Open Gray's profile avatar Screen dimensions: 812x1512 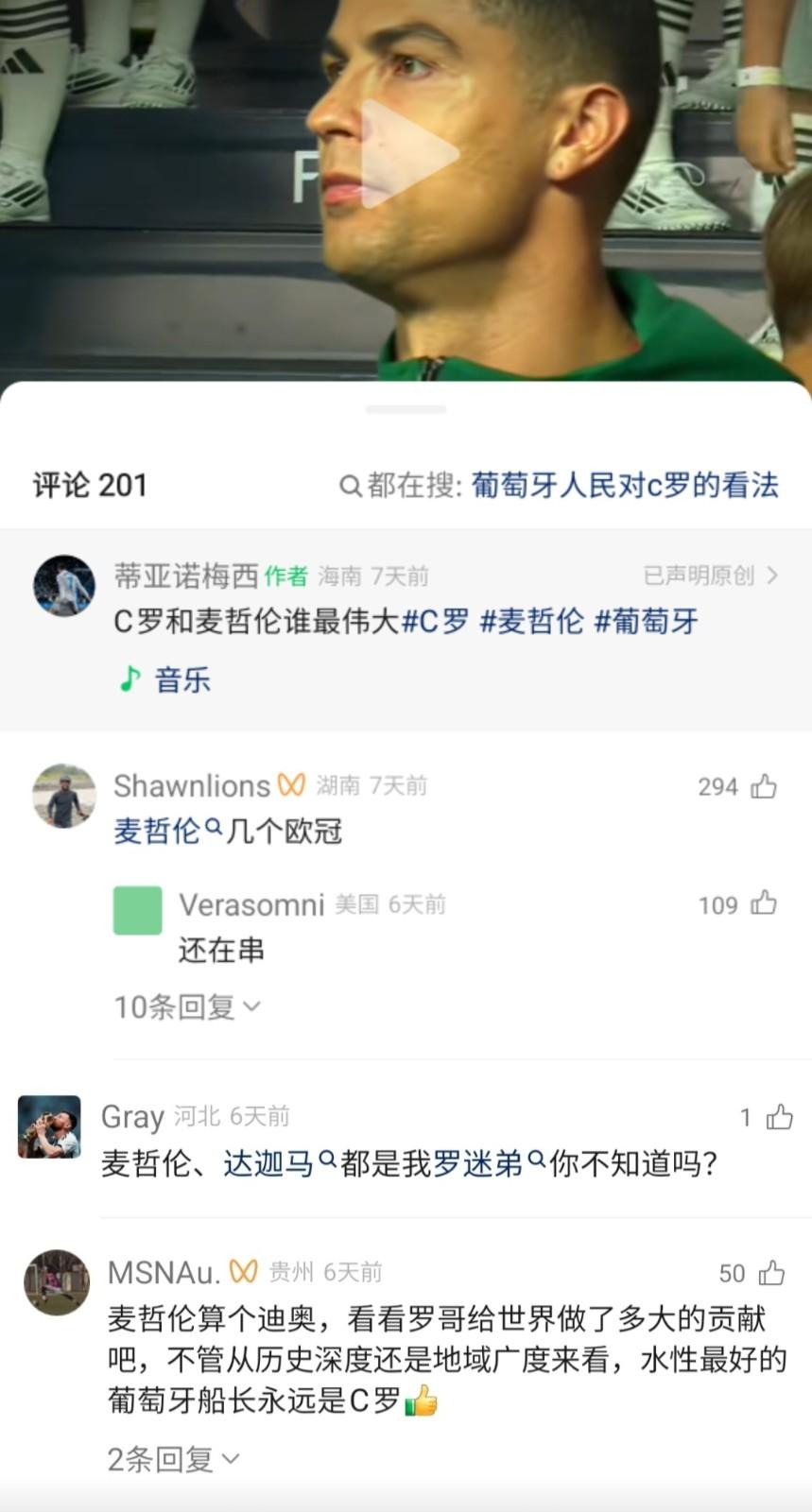[x=49, y=1126]
